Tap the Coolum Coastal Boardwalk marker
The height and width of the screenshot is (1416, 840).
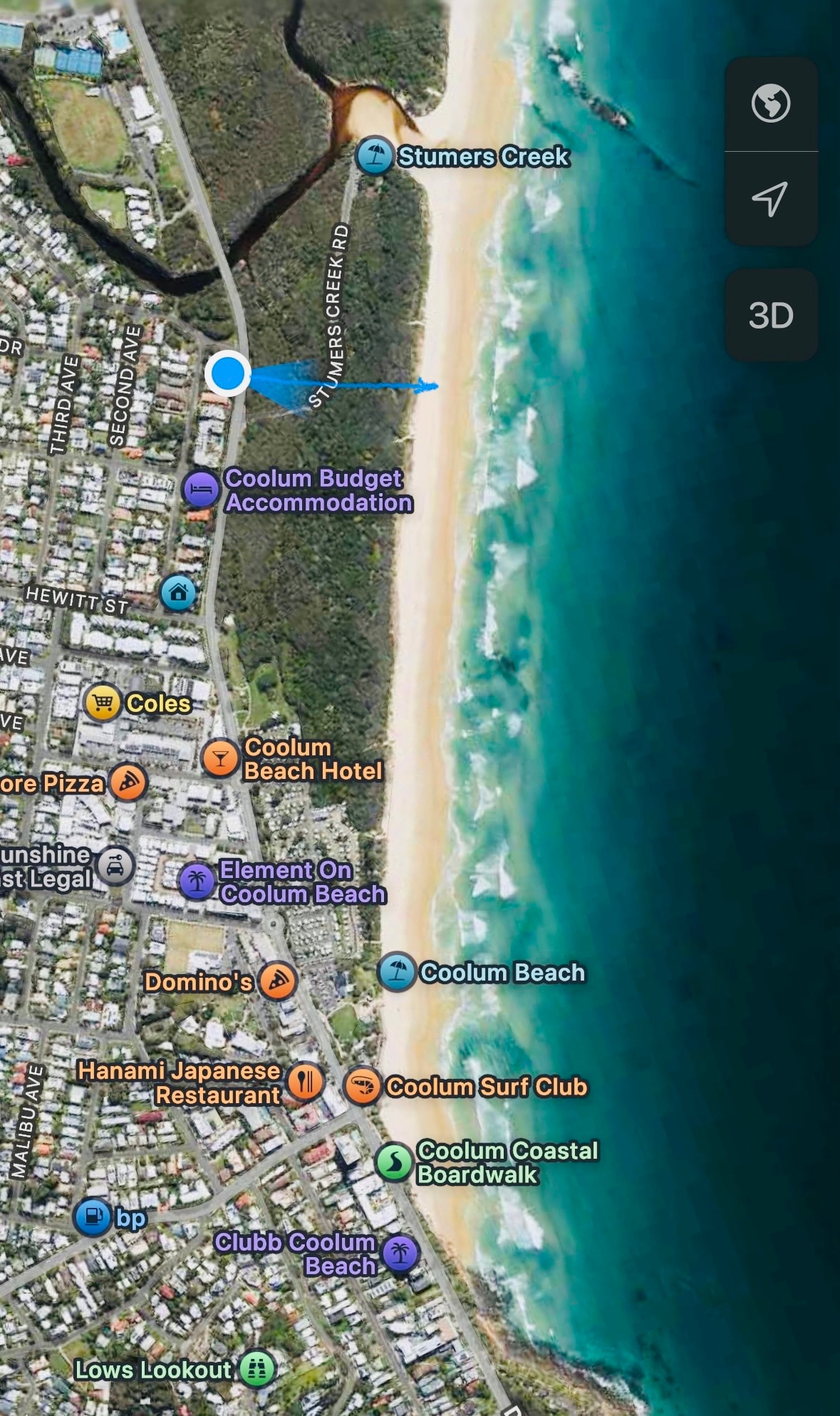click(x=394, y=1162)
